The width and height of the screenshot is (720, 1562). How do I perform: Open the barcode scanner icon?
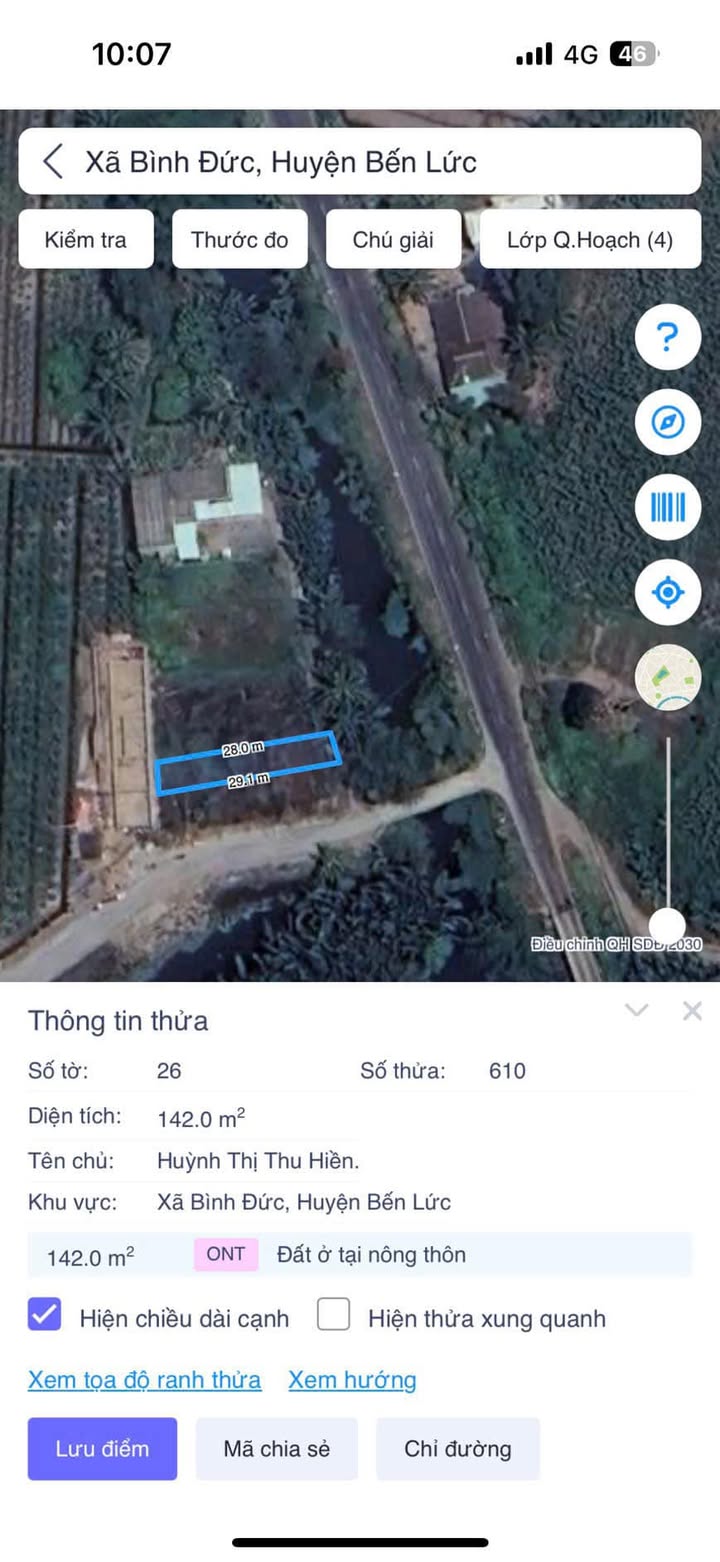click(x=667, y=508)
